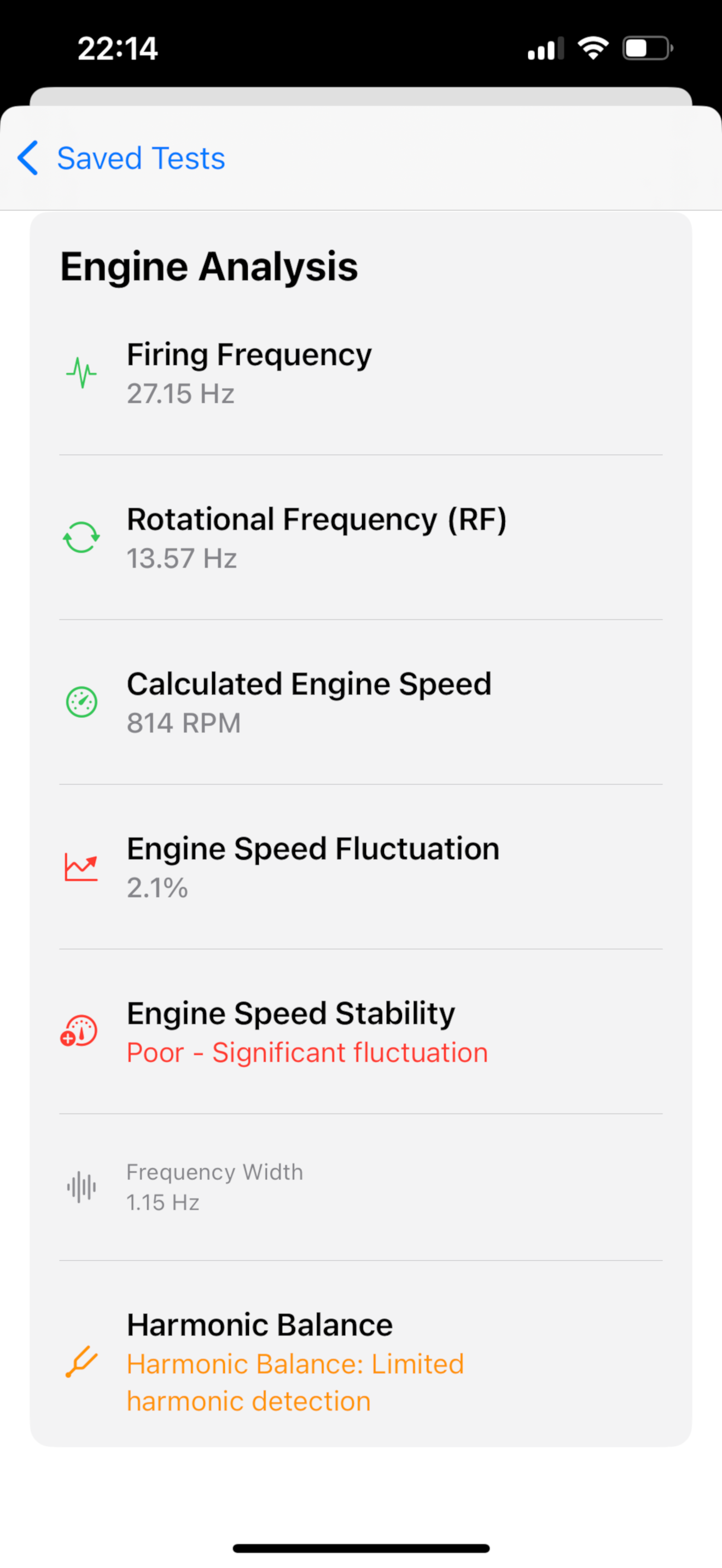This screenshot has height=1568, width=722.
Task: Open the Engine Speed Stability details
Action: [x=306, y=1031]
